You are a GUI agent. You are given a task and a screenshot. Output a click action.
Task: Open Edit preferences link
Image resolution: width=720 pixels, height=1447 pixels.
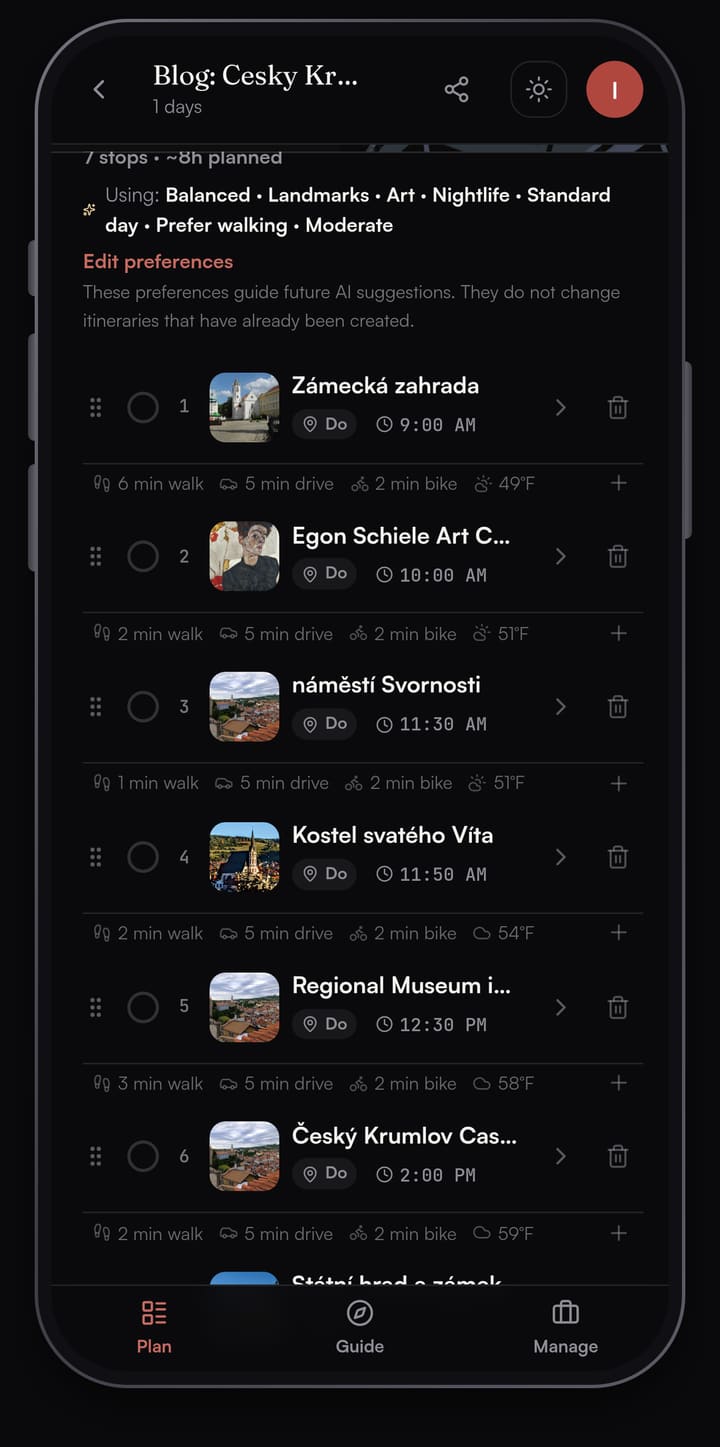(158, 261)
